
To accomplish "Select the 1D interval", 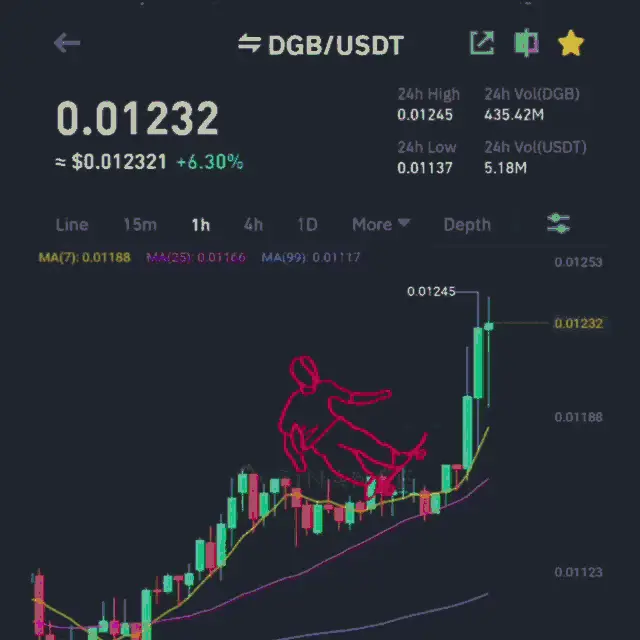I will 307,224.
